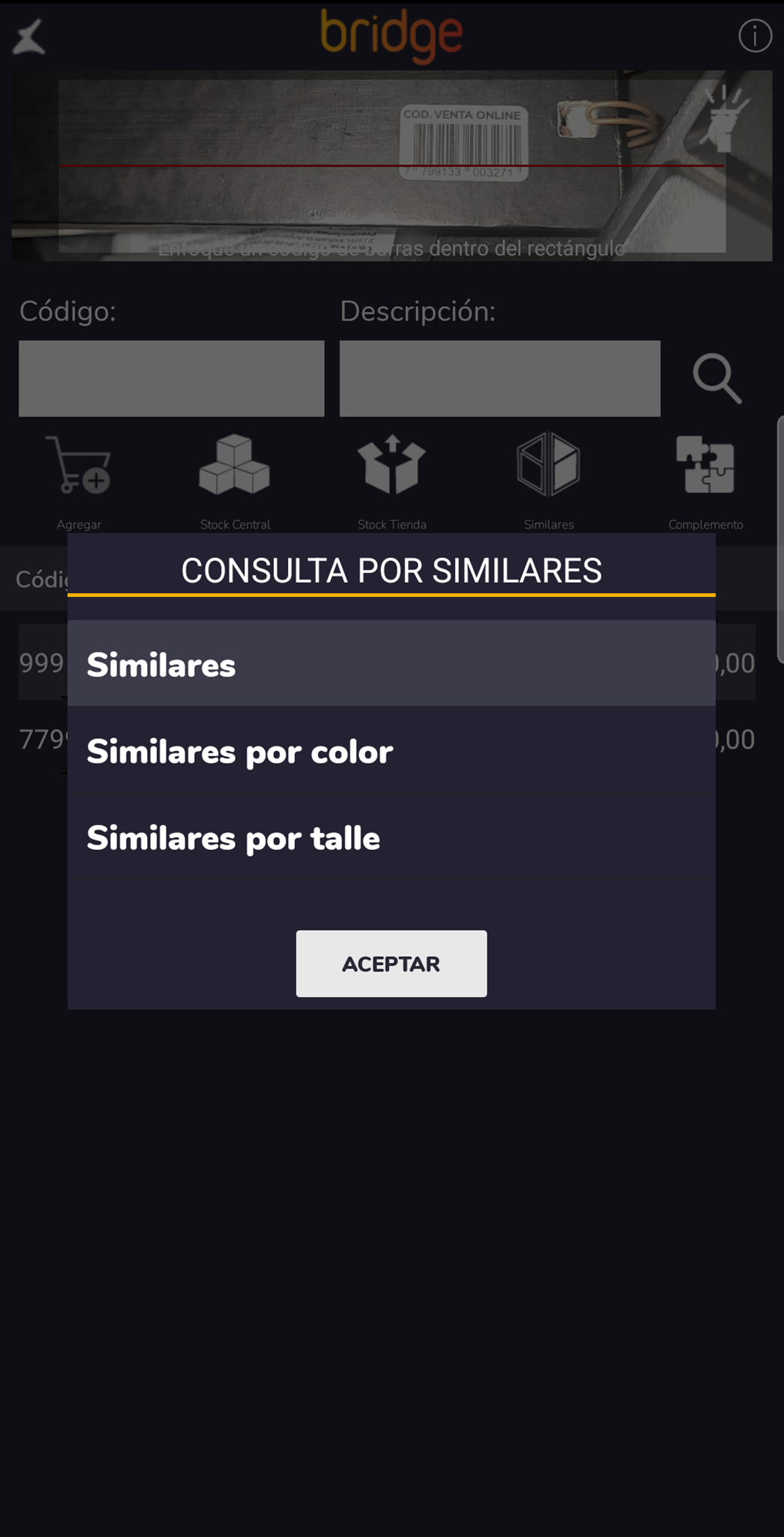The width and height of the screenshot is (784, 1537).
Task: Tap Agregar cart icon
Action: pyautogui.click(x=79, y=466)
